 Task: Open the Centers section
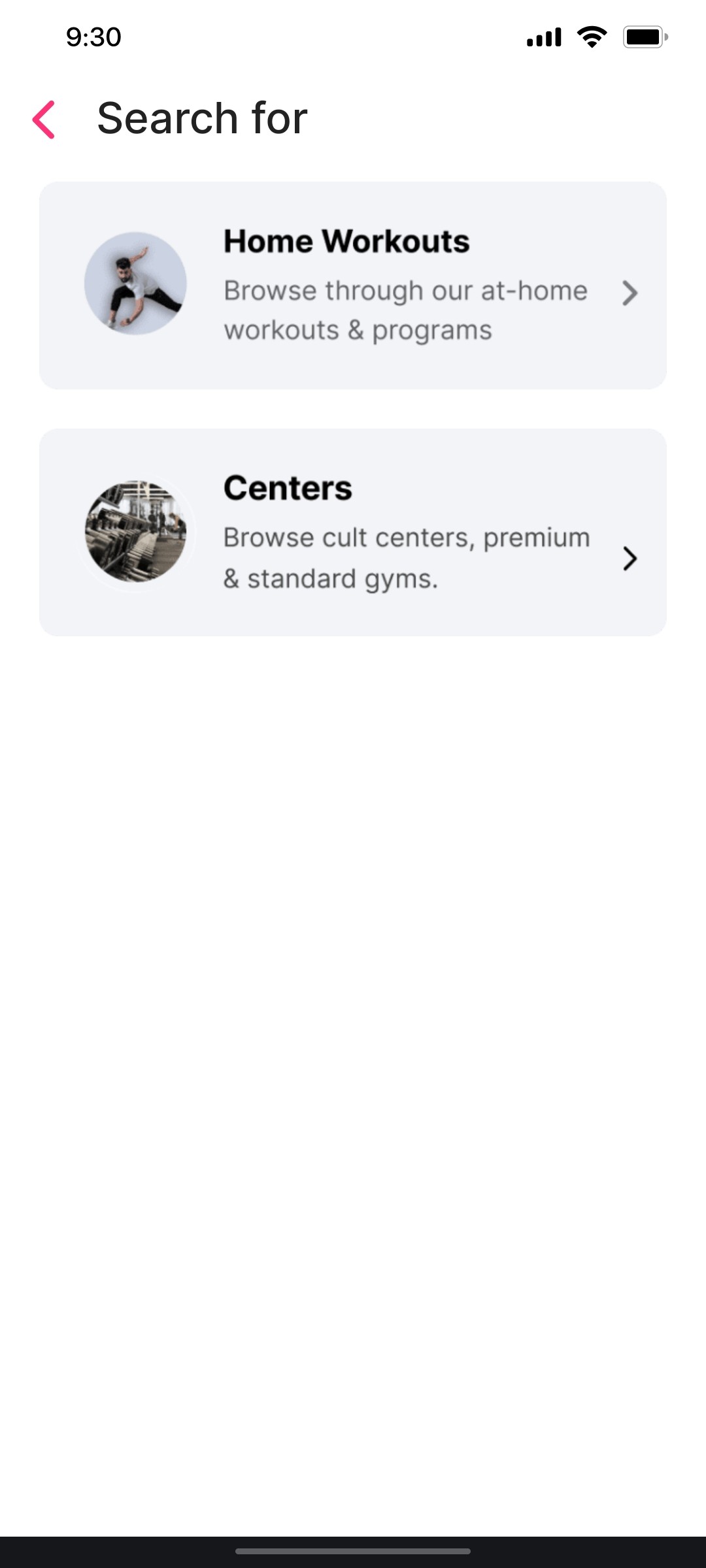pyautogui.click(x=353, y=531)
